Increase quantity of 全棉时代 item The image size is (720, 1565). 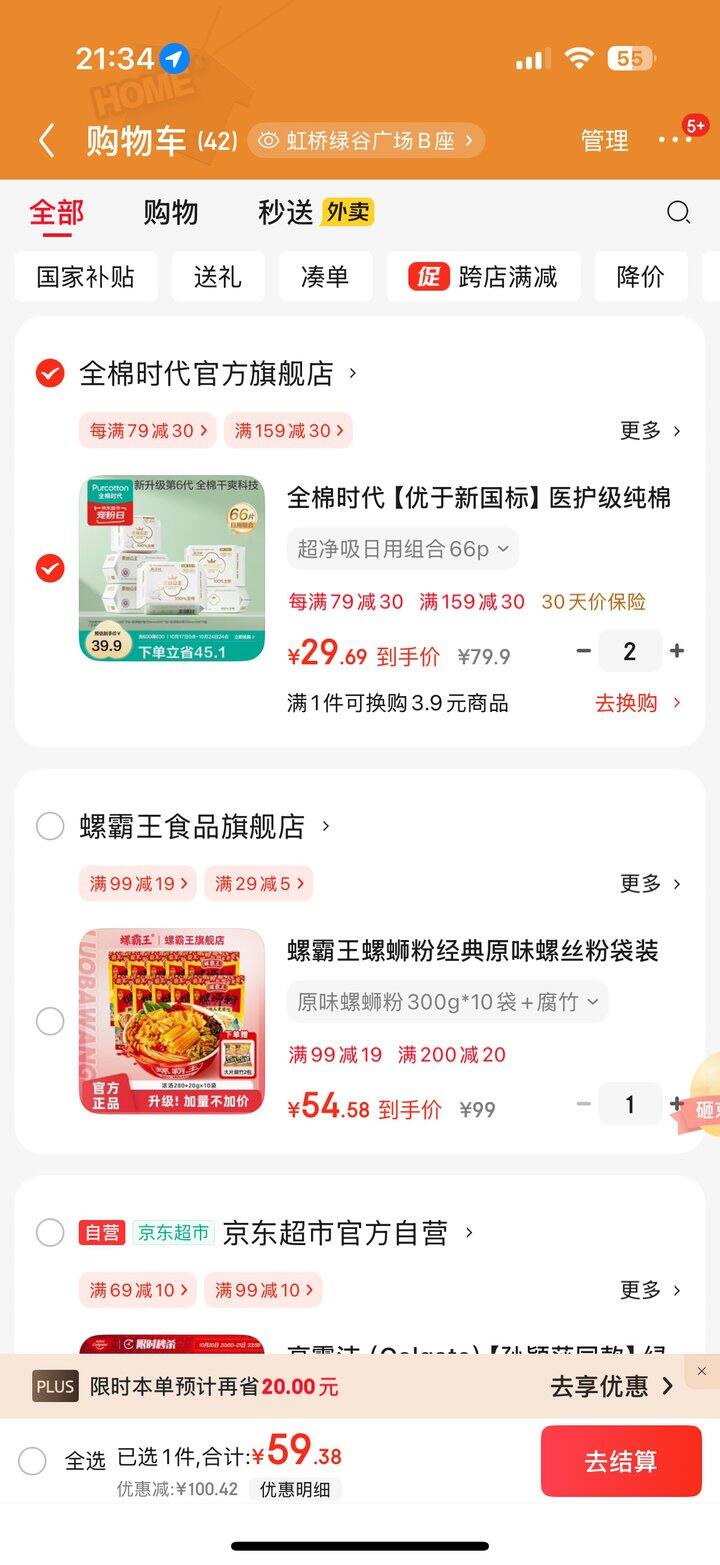677,651
